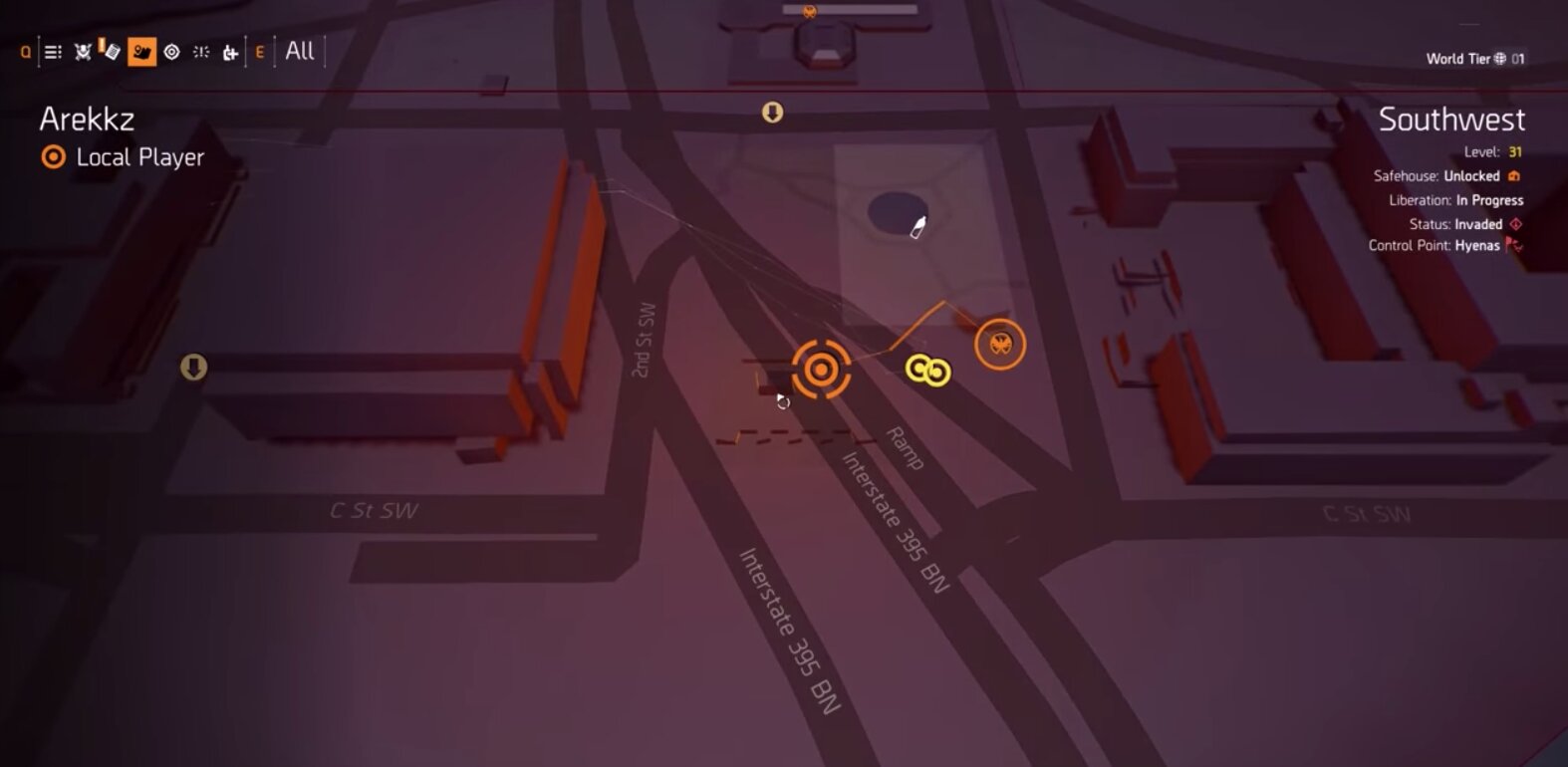This screenshot has height=767, width=1568.
Task: Tap the white bottle collectible marker
Action: tap(918, 227)
